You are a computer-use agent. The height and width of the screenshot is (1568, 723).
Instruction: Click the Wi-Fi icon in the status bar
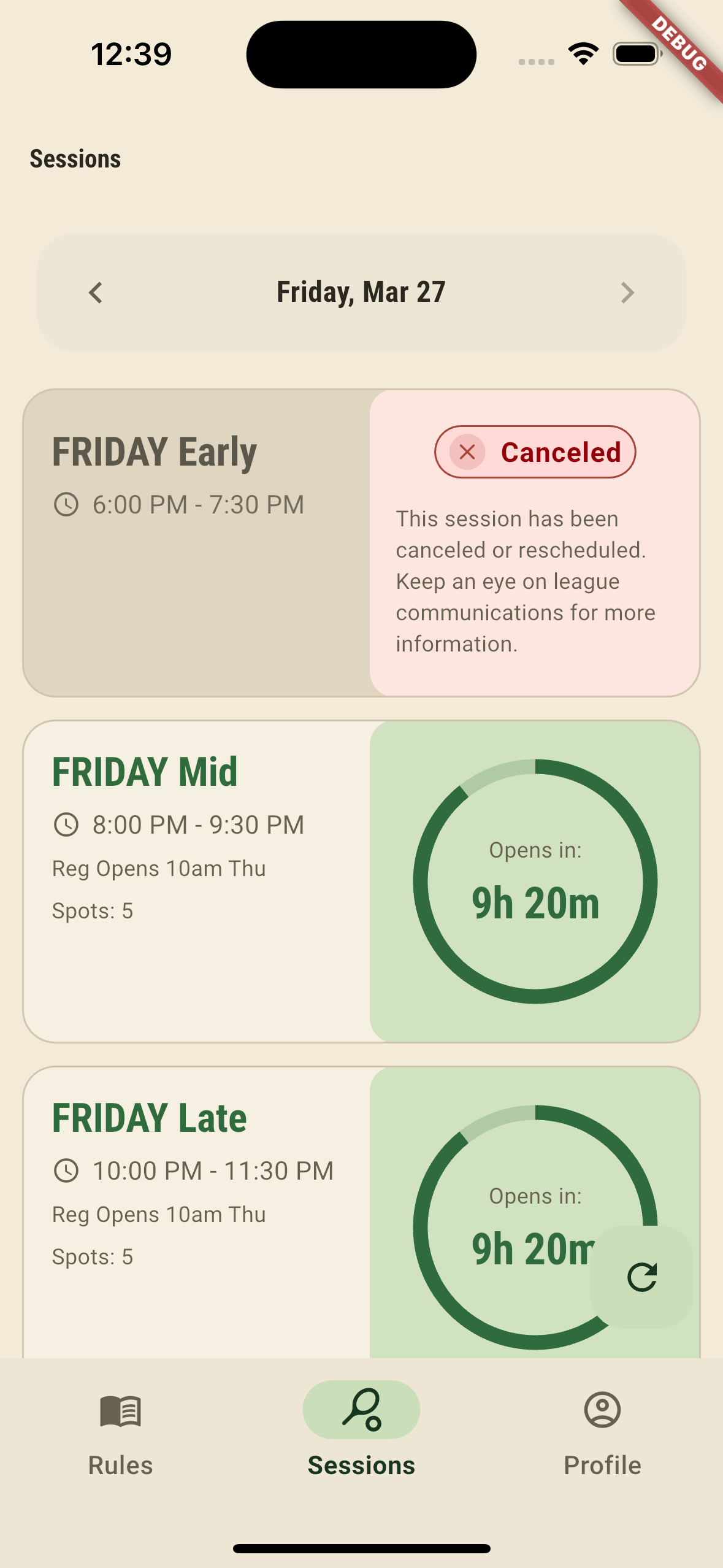581,54
